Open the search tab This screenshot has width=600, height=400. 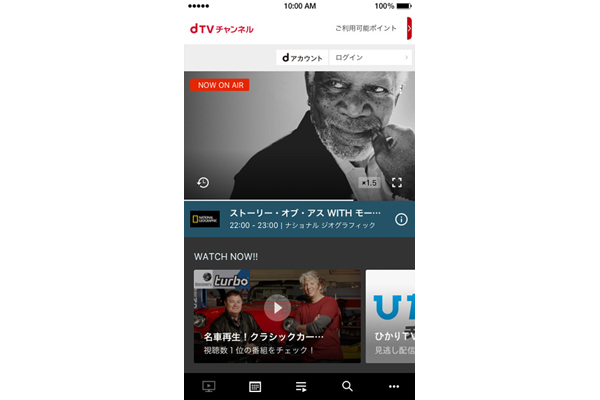(x=347, y=386)
